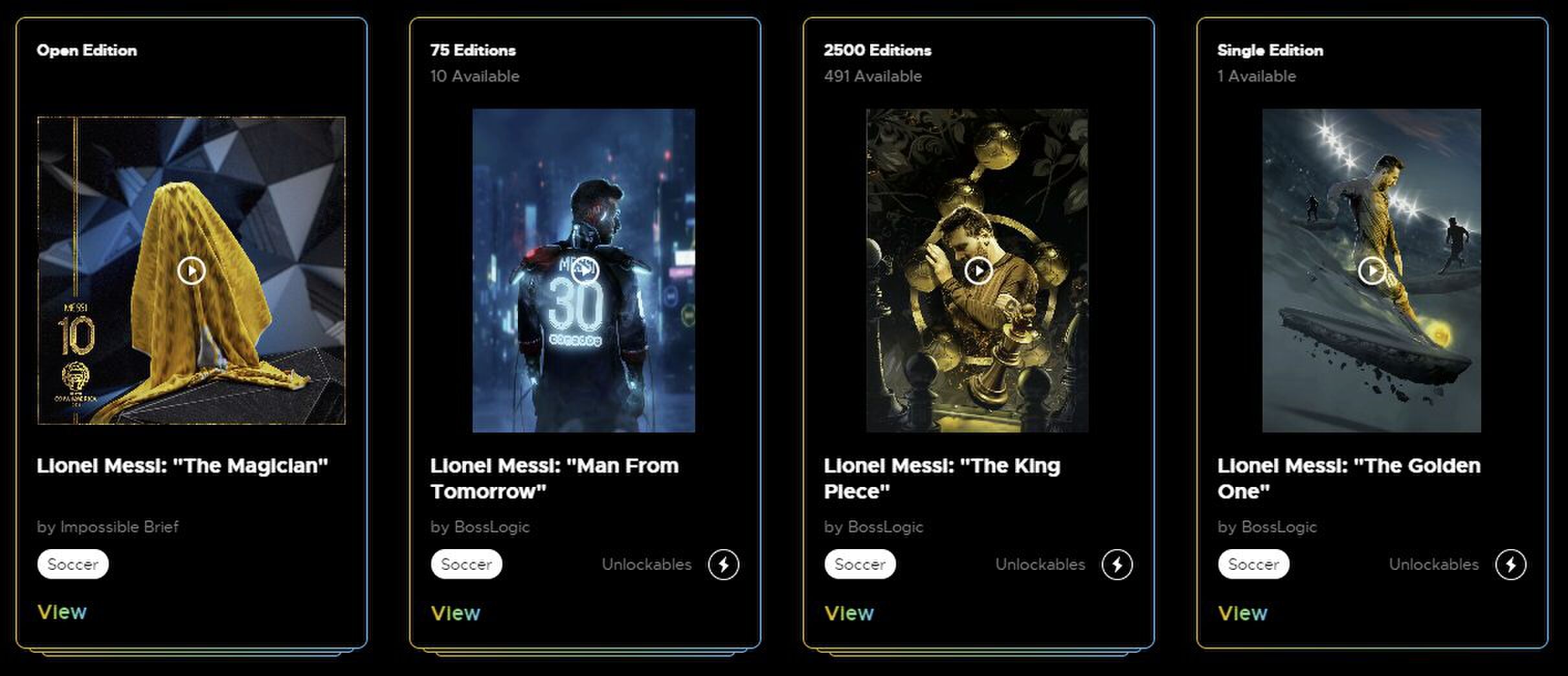Image resolution: width=1568 pixels, height=676 pixels.
Task: Open Unlockables bolt icon for "The King Piece"
Action: tap(1117, 565)
